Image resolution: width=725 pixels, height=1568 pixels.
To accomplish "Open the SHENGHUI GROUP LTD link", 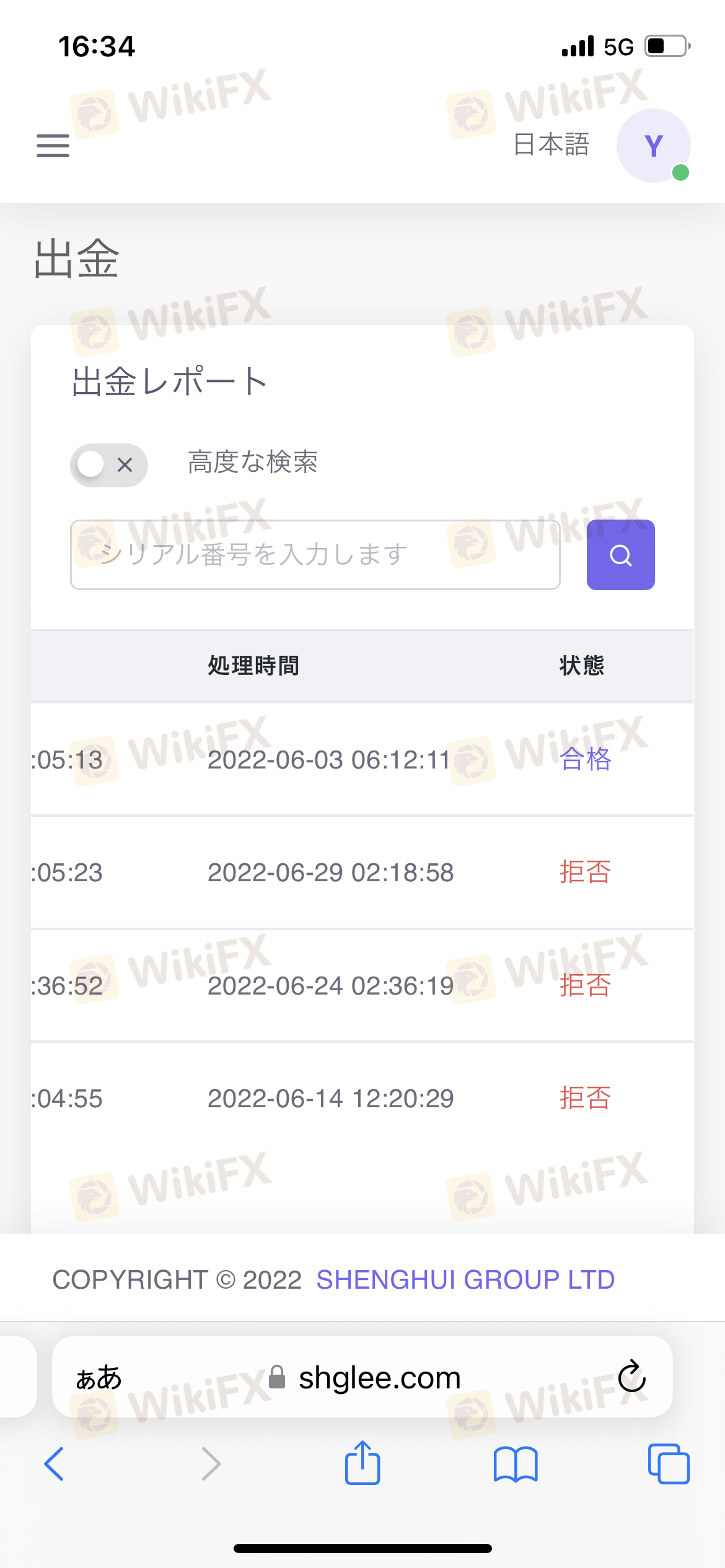I will [465, 1279].
